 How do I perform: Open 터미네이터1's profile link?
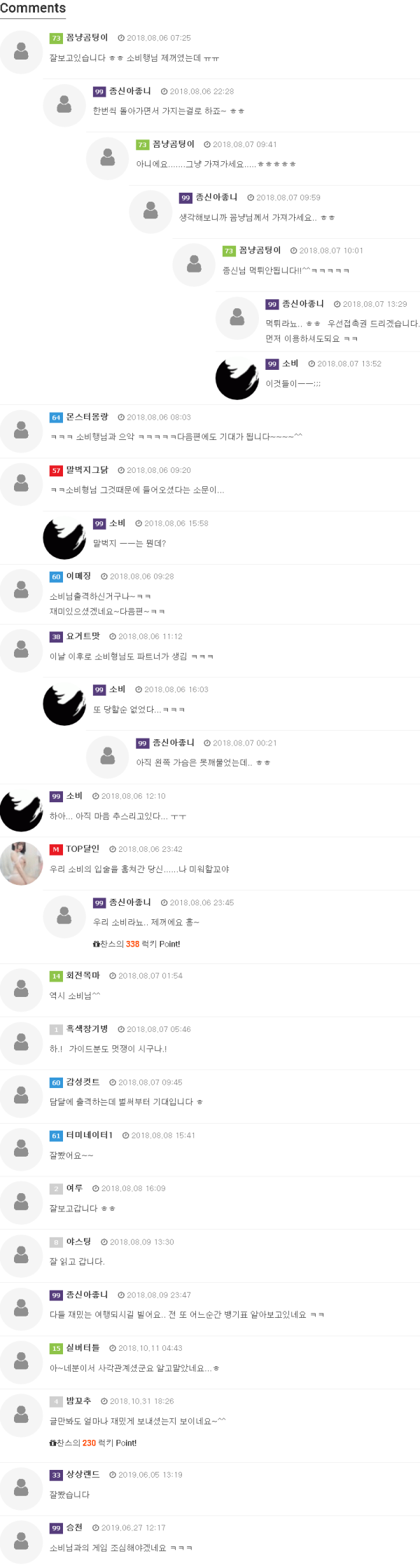89,1135
